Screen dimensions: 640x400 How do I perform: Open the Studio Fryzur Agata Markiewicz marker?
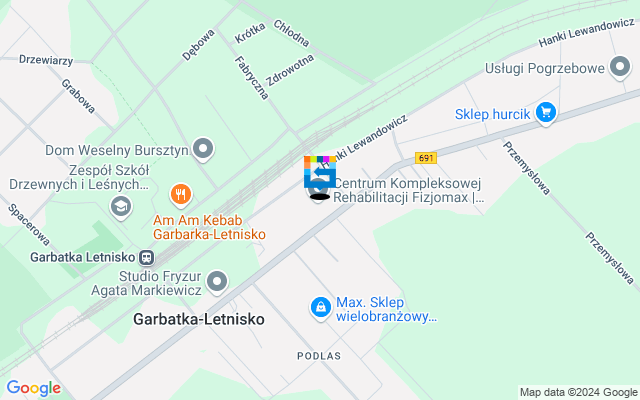click(x=217, y=282)
